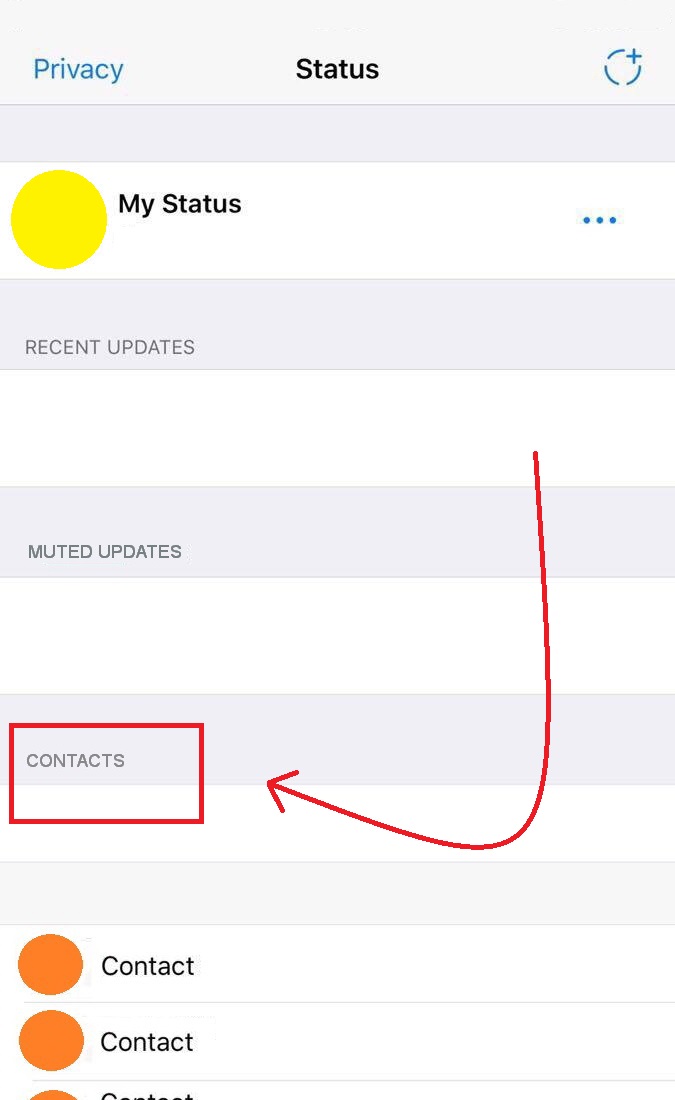The height and width of the screenshot is (1100, 675).
Task: Add a new status update
Action: point(623,67)
